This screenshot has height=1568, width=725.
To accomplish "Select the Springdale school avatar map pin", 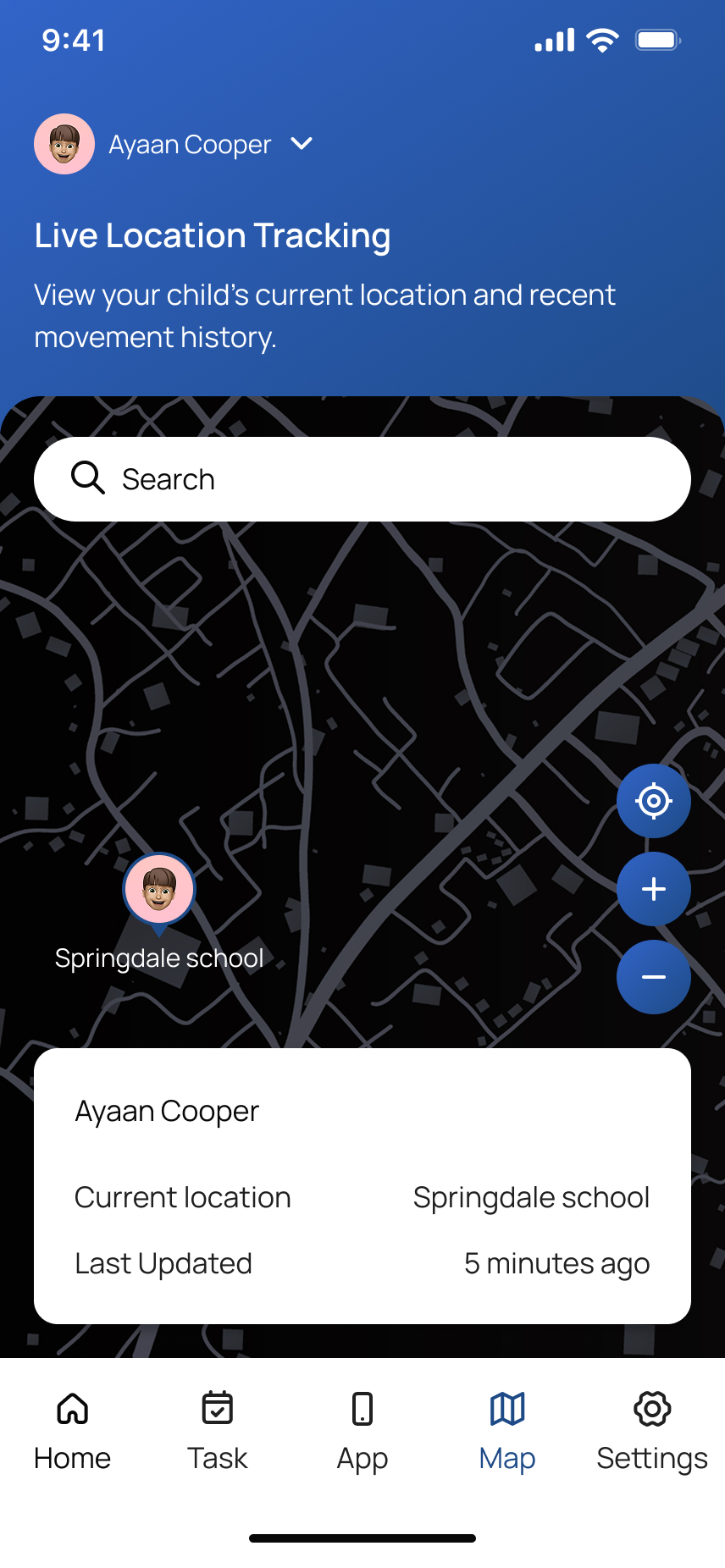I will point(159,890).
